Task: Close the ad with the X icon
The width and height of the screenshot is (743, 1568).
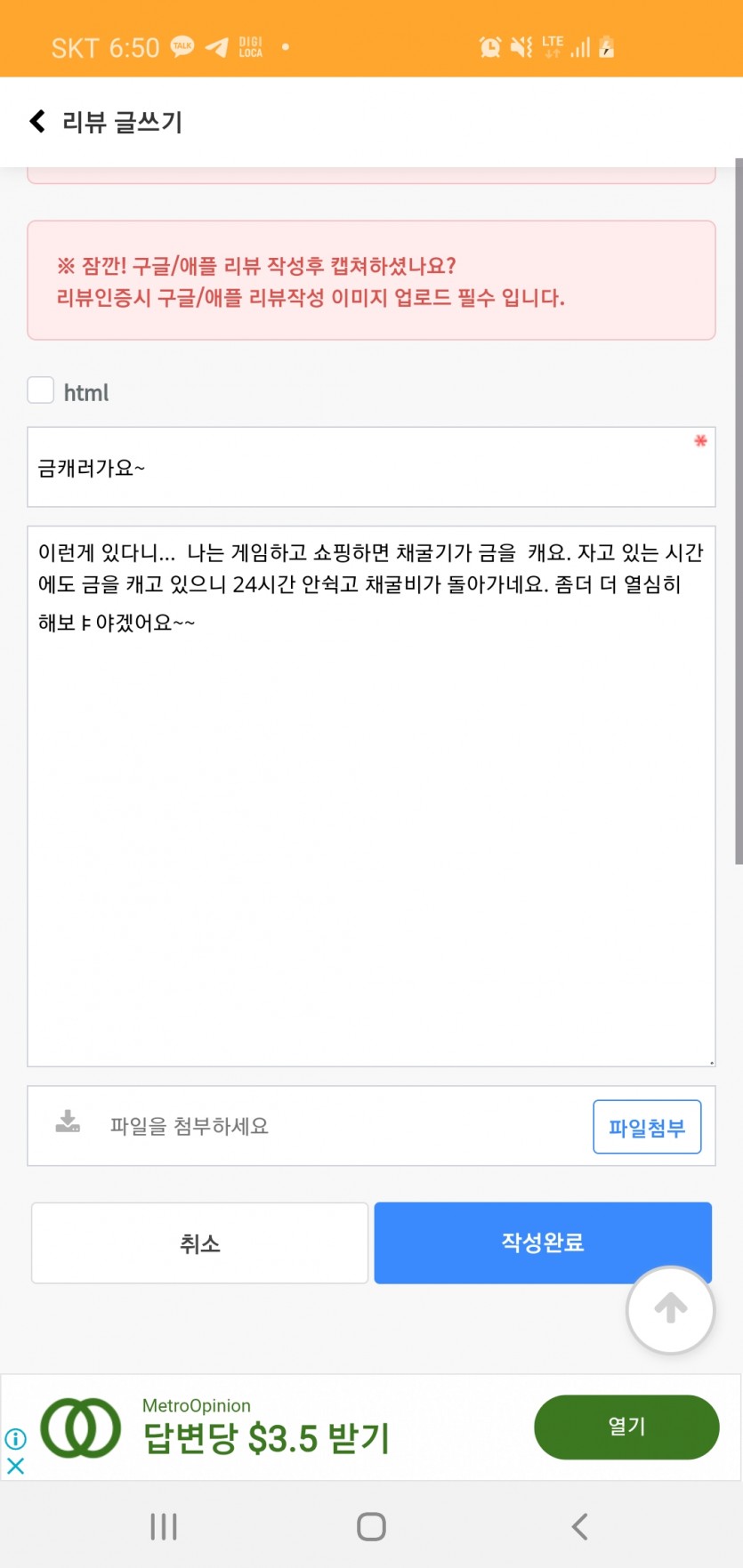Action: pyautogui.click(x=15, y=1467)
